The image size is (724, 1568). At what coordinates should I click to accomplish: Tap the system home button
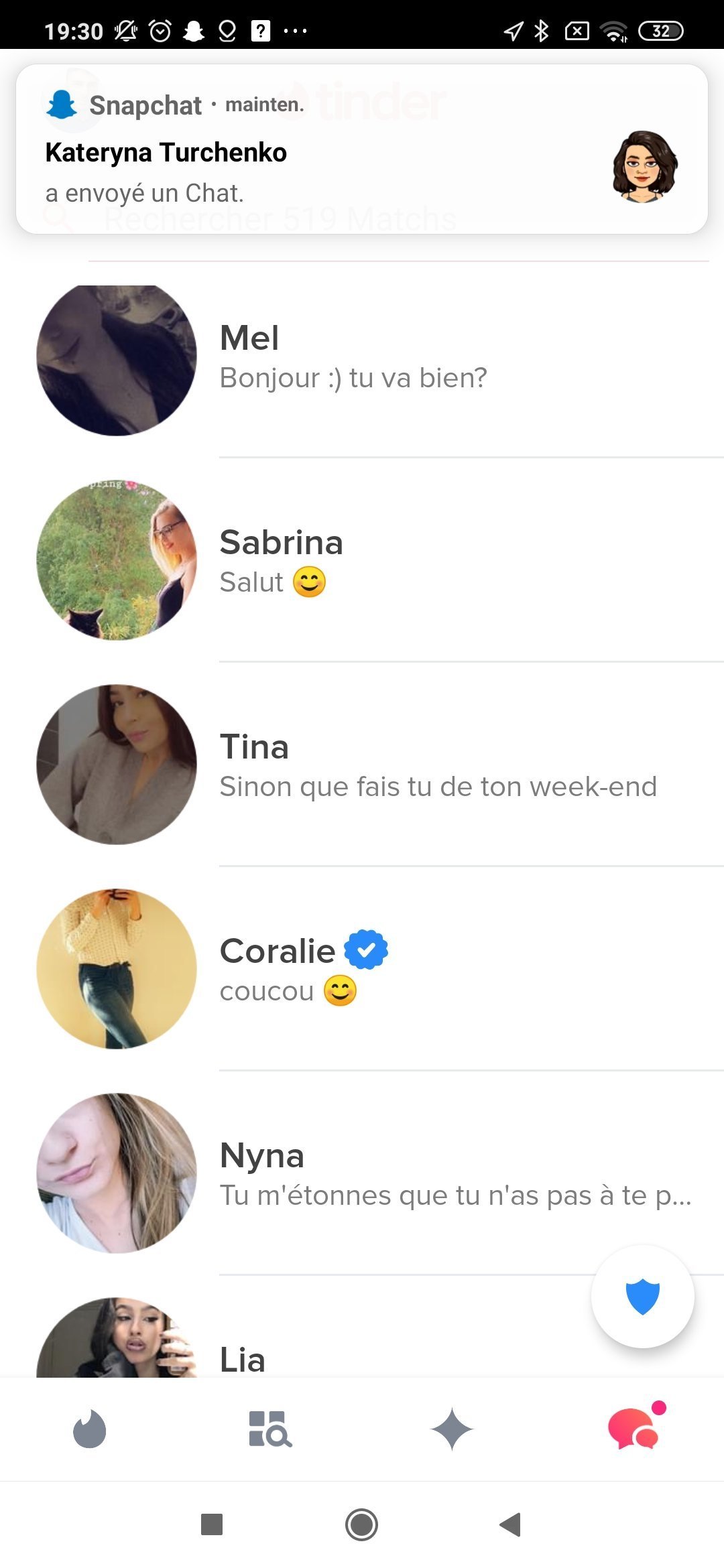[x=362, y=1524]
